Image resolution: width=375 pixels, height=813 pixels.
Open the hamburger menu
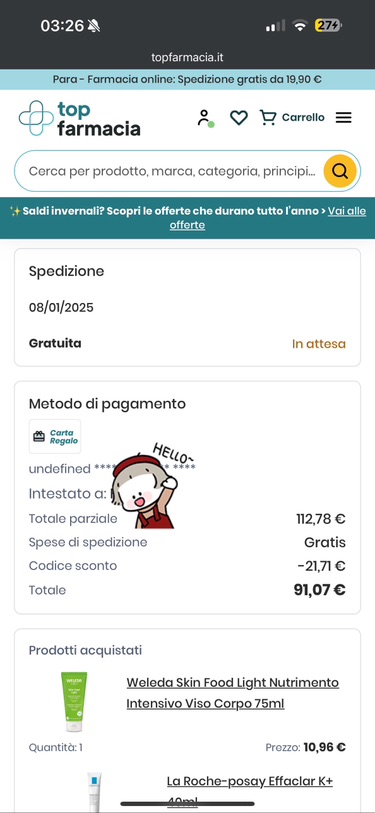click(x=343, y=118)
